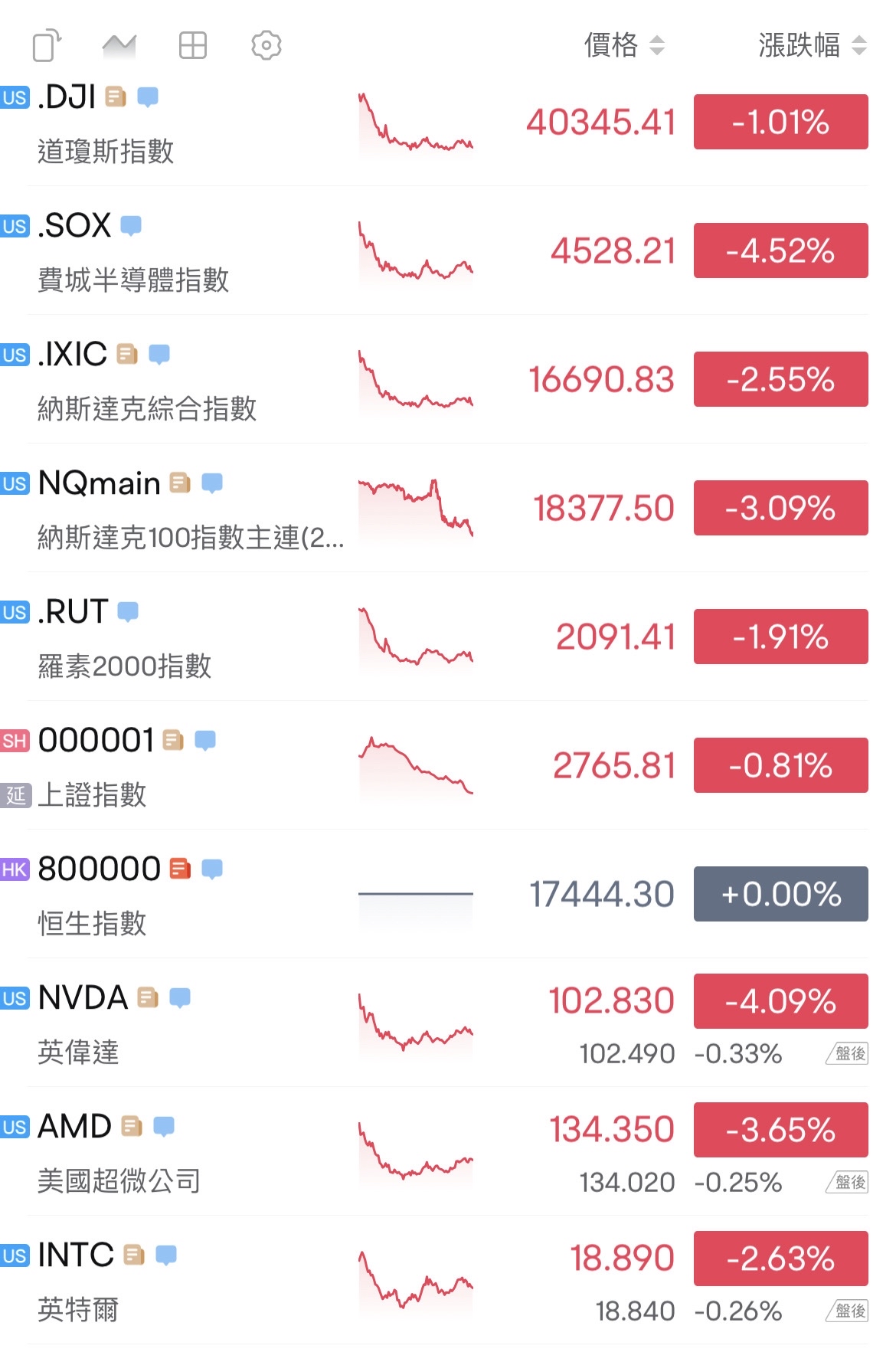Viewport: 896px width, 1352px height.
Task: Sort list by 漲跌幅 column
Action: [x=811, y=45]
